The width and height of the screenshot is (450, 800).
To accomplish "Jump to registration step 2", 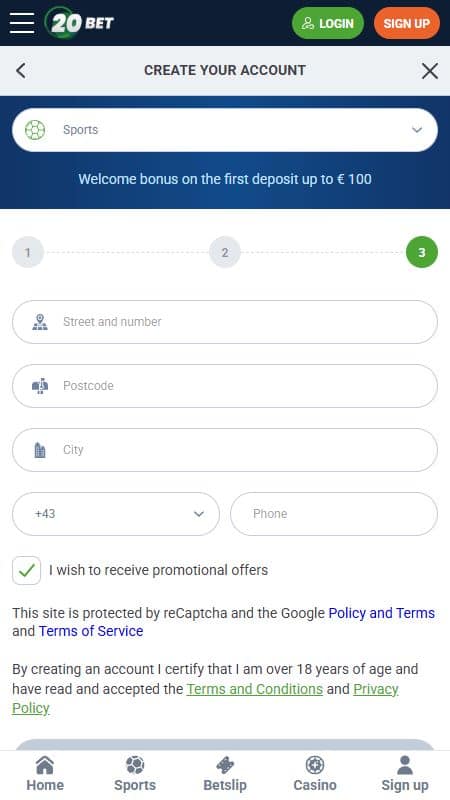I will pyautogui.click(x=224, y=252).
